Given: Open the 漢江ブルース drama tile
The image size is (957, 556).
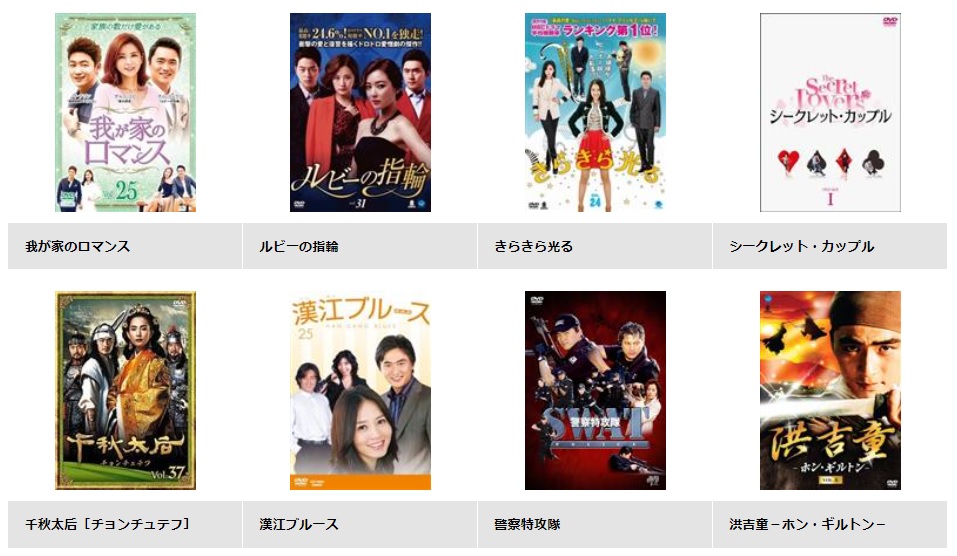Looking at the screenshot, I should tap(360, 390).
